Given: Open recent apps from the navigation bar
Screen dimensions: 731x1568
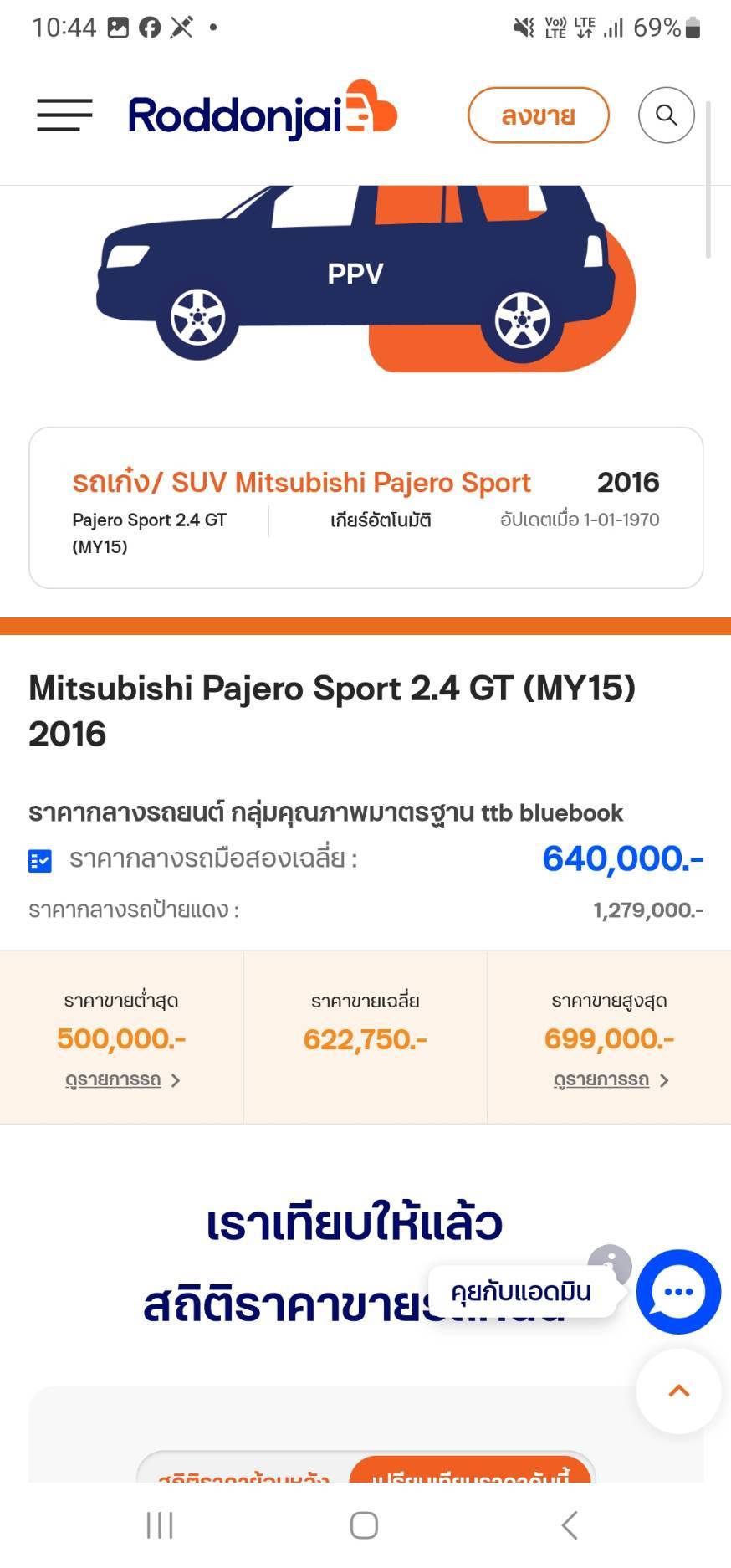Looking at the screenshot, I should click(x=160, y=1525).
